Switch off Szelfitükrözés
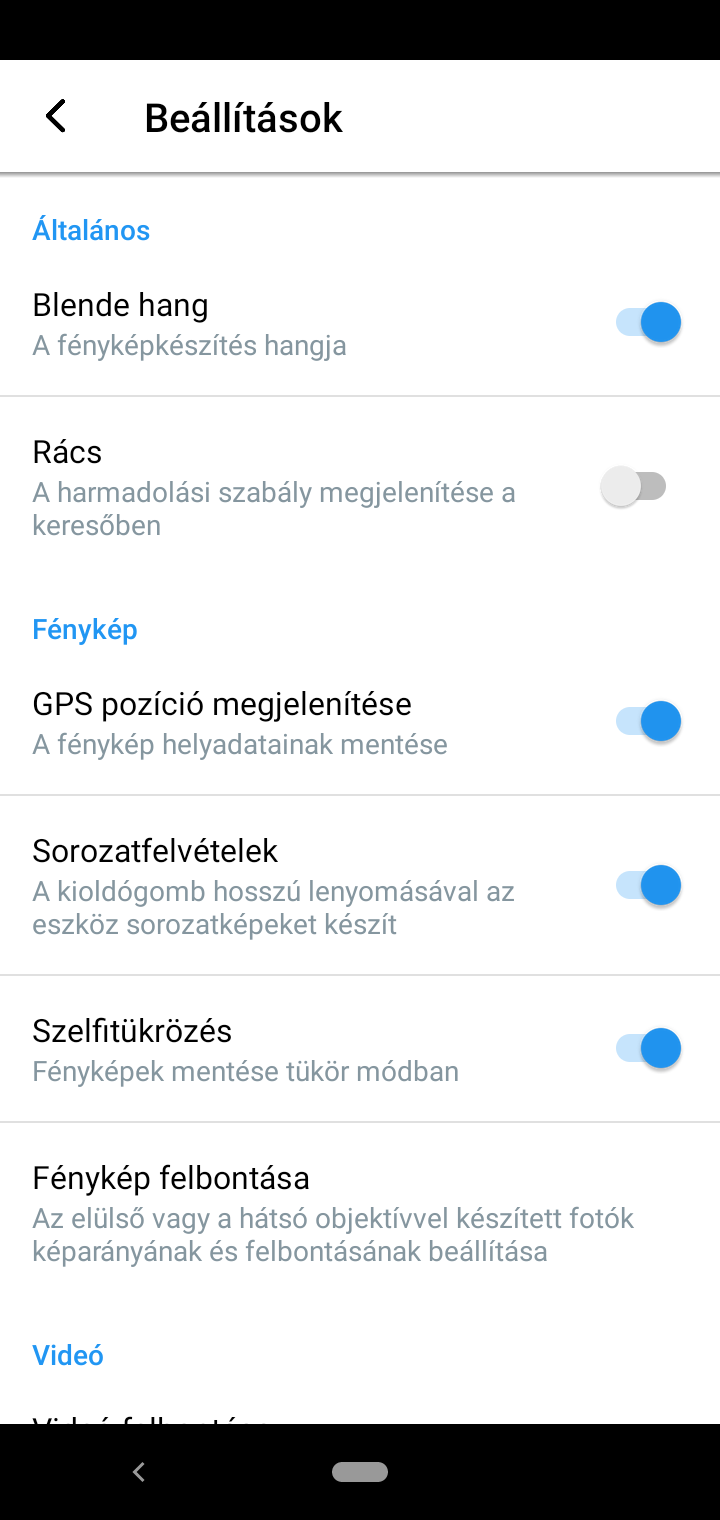The image size is (720, 1520). [x=648, y=1049]
